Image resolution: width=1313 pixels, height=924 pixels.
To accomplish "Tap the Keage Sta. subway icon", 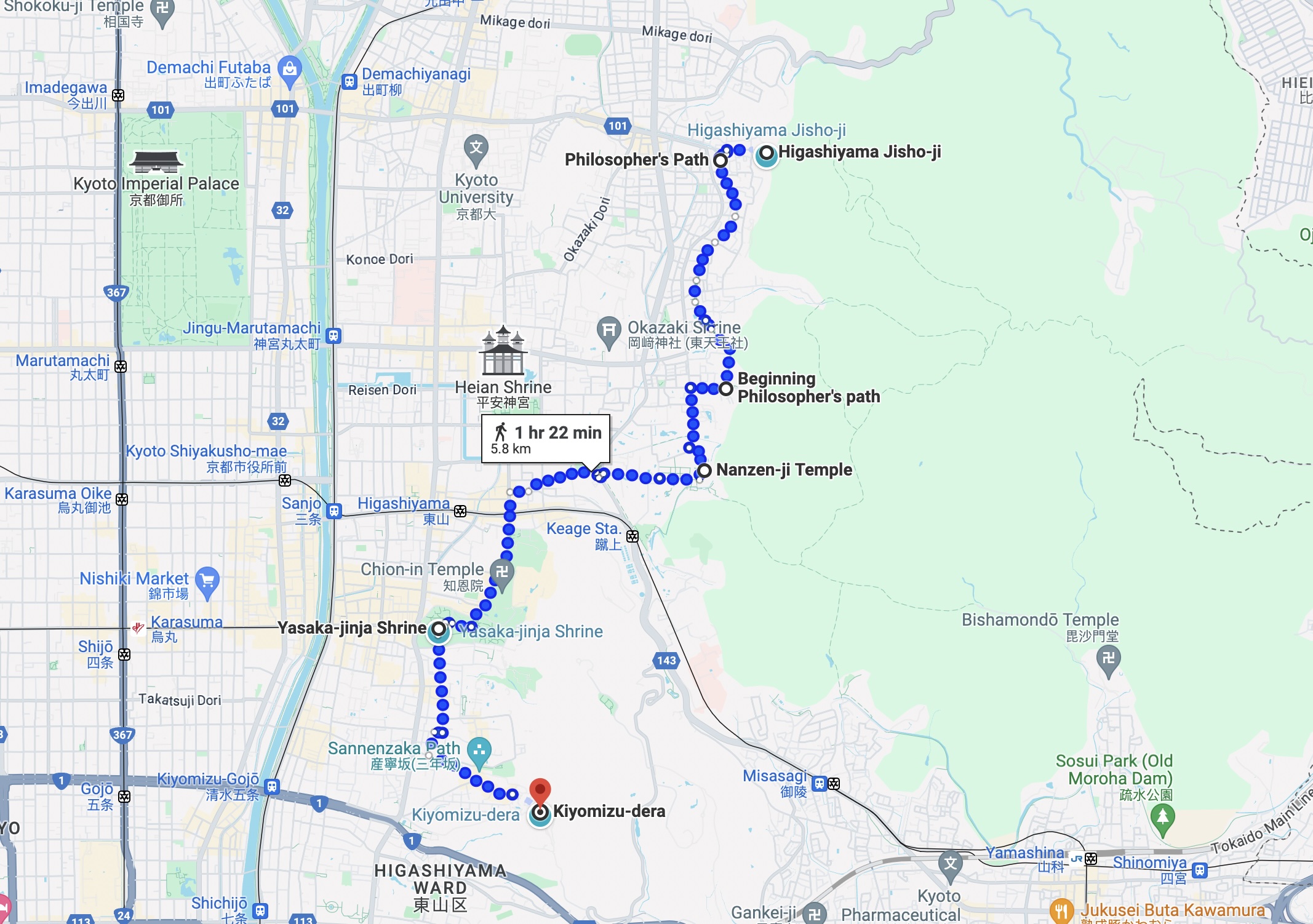I will point(632,536).
